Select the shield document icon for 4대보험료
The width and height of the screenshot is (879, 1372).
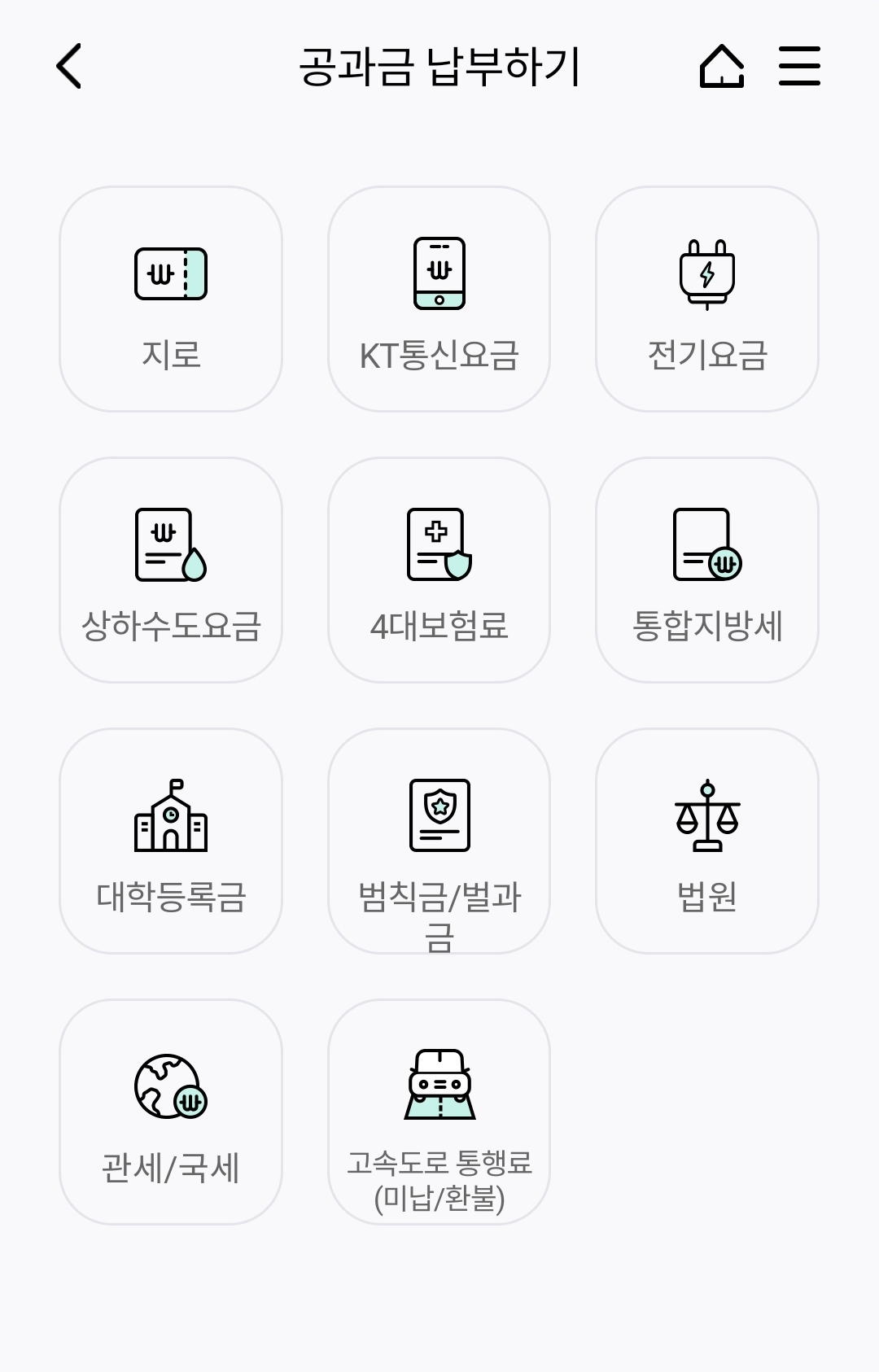pyautogui.click(x=439, y=545)
